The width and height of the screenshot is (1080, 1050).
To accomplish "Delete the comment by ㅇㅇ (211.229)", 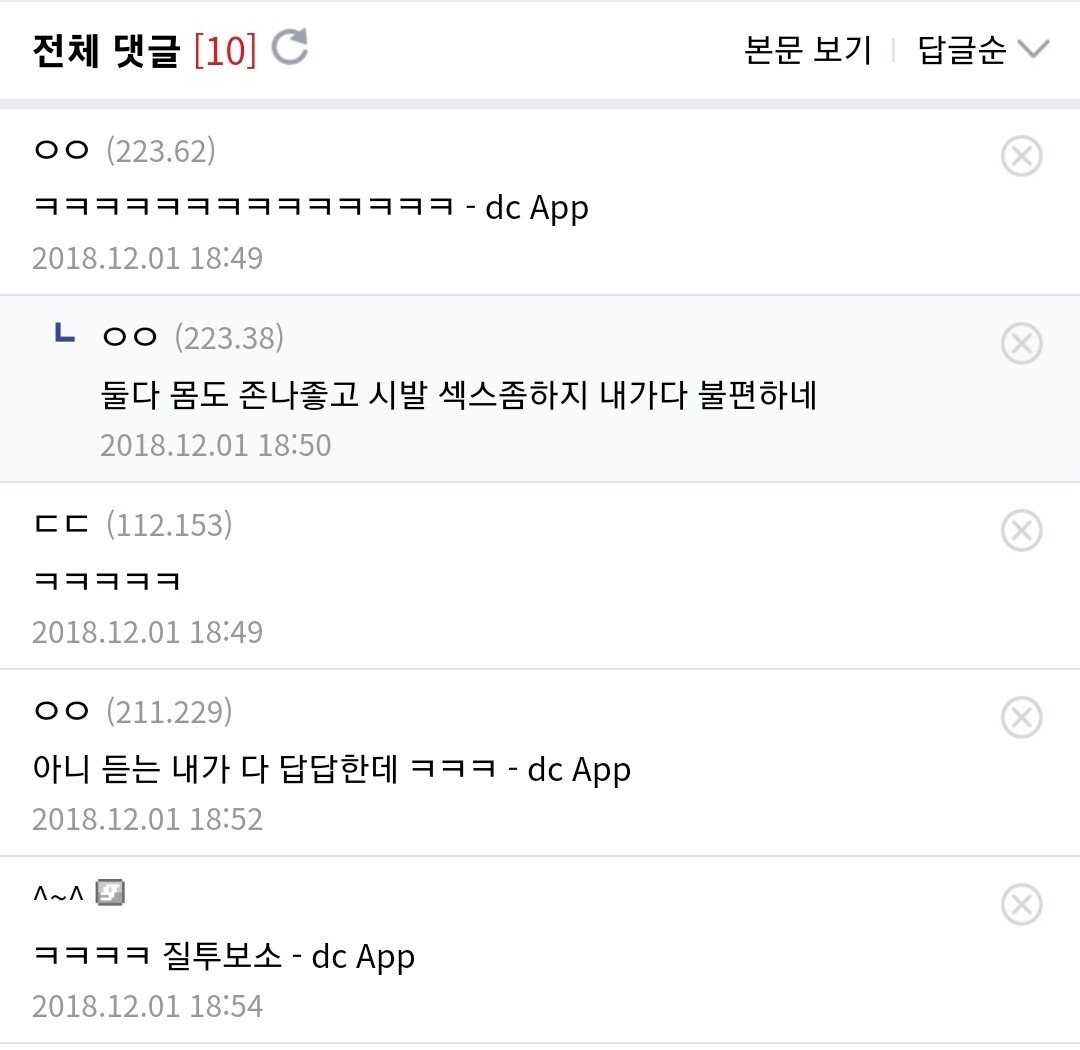I will click(1021, 718).
